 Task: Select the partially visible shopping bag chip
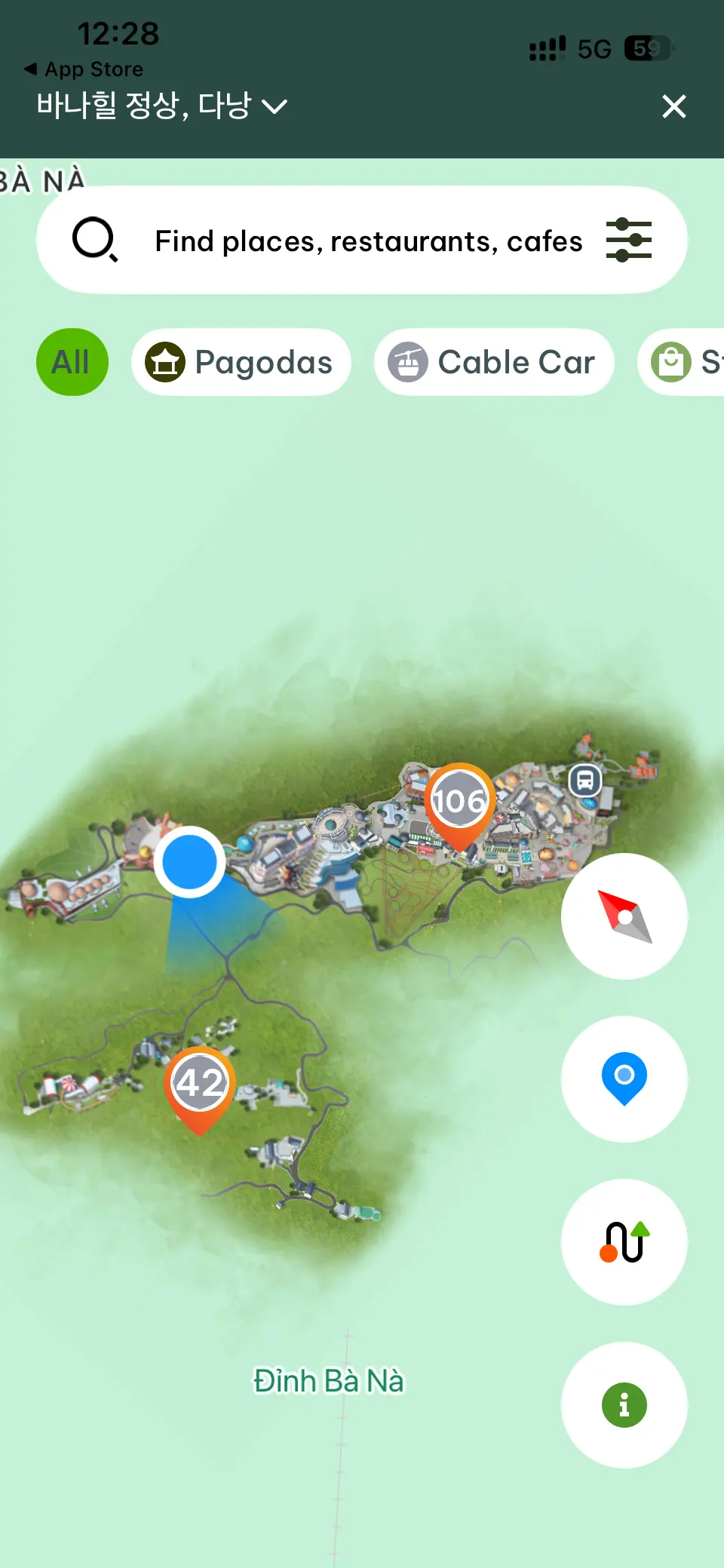tap(682, 362)
